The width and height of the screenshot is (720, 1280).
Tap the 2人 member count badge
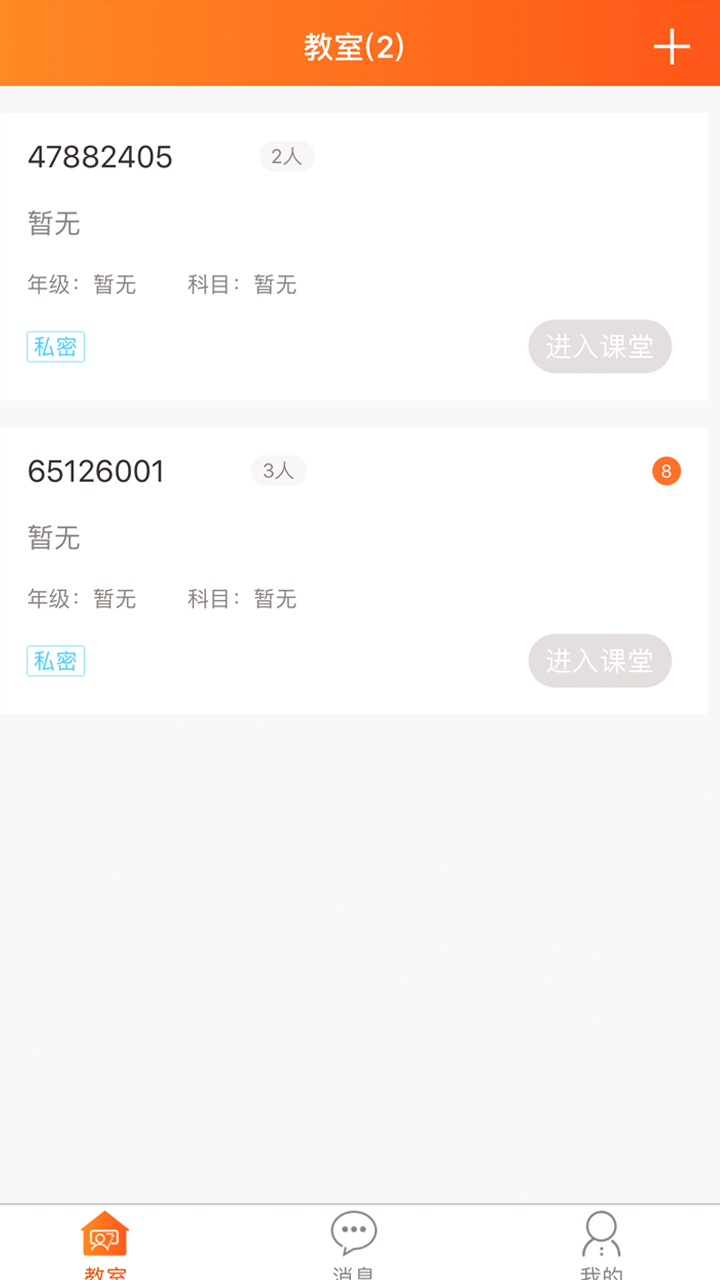[286, 157]
